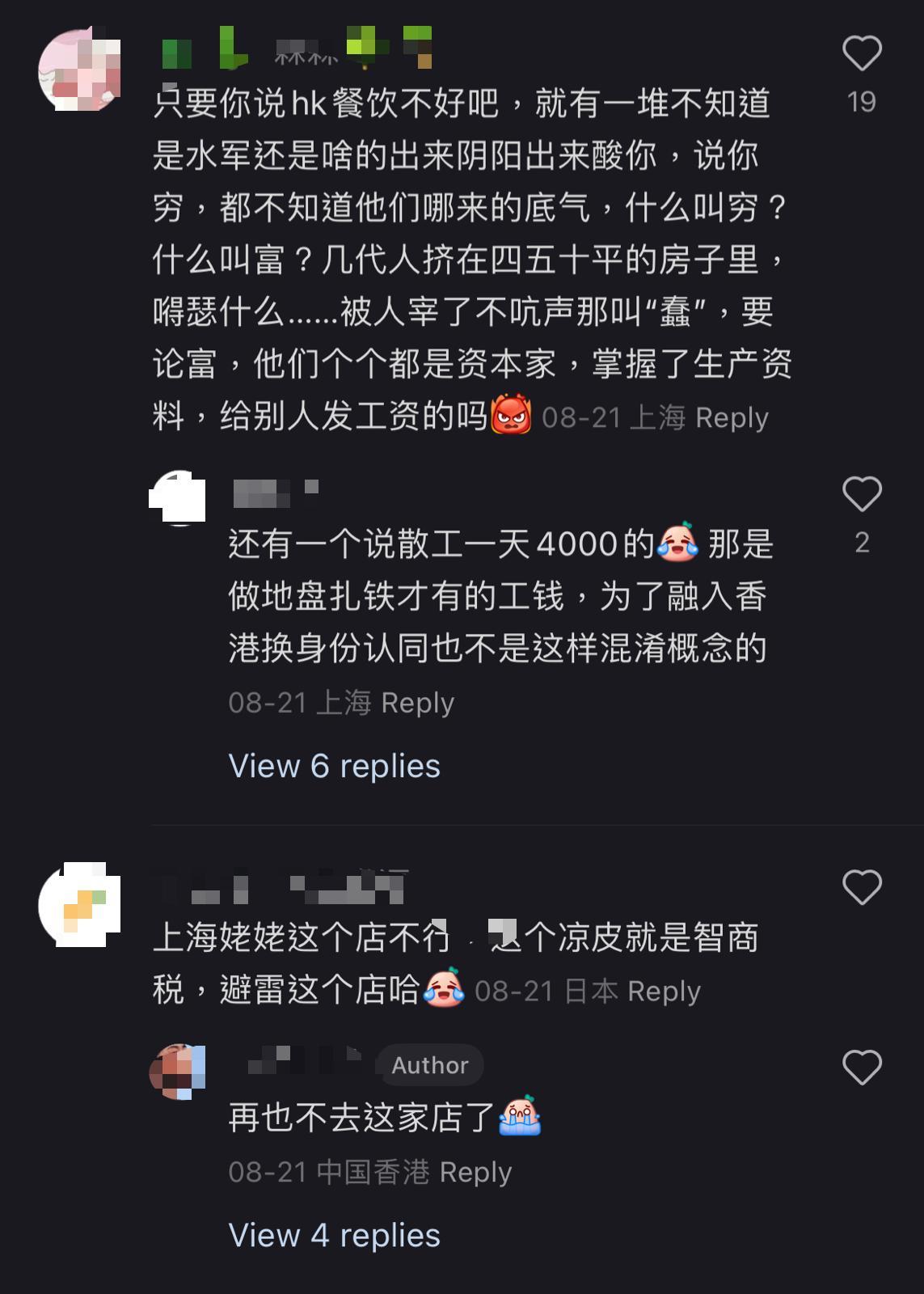
Task: Click Reply on the Japan-tagged comment
Action: pos(663,990)
